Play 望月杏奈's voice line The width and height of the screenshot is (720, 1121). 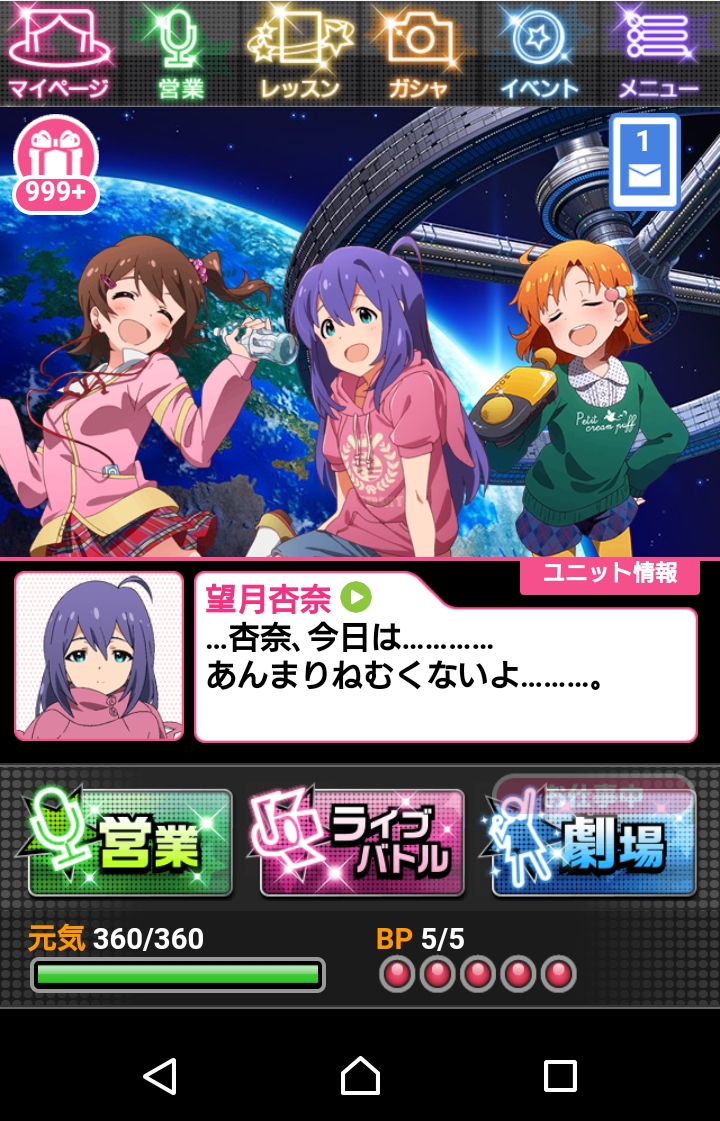click(355, 597)
